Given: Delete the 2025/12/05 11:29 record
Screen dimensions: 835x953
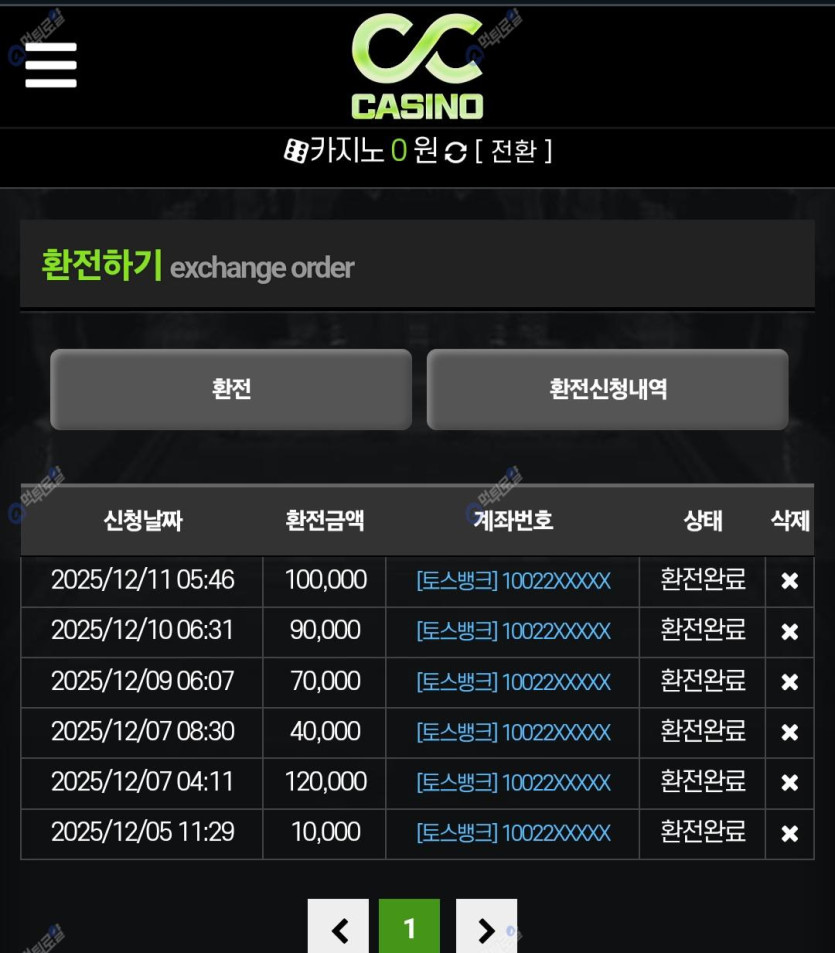Looking at the screenshot, I should pos(789,834).
